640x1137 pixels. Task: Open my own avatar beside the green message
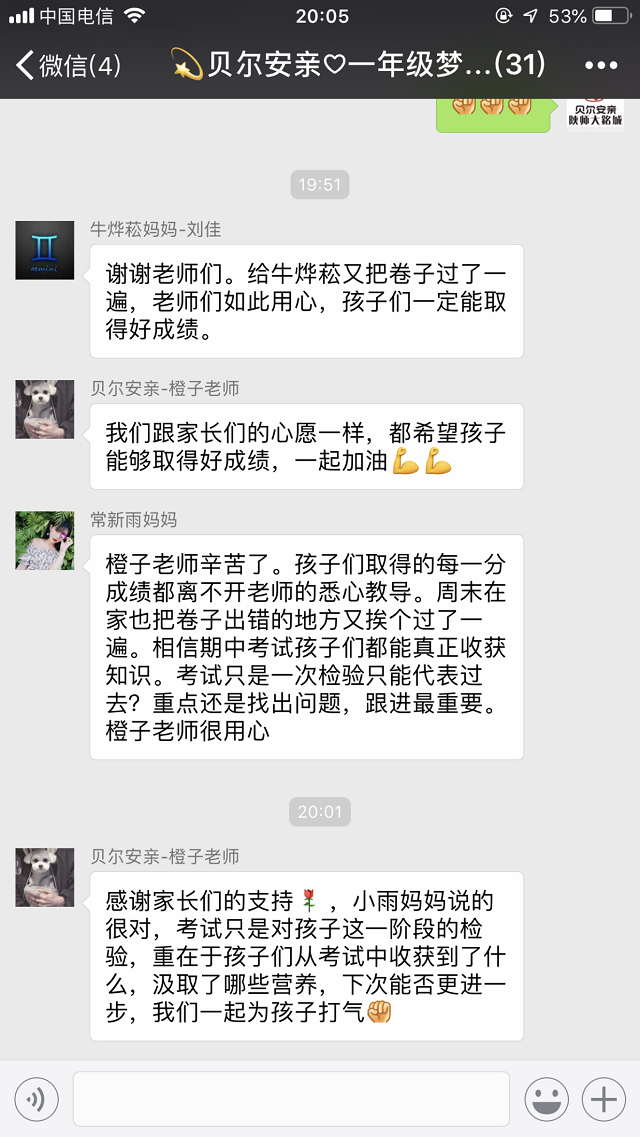tap(595, 114)
